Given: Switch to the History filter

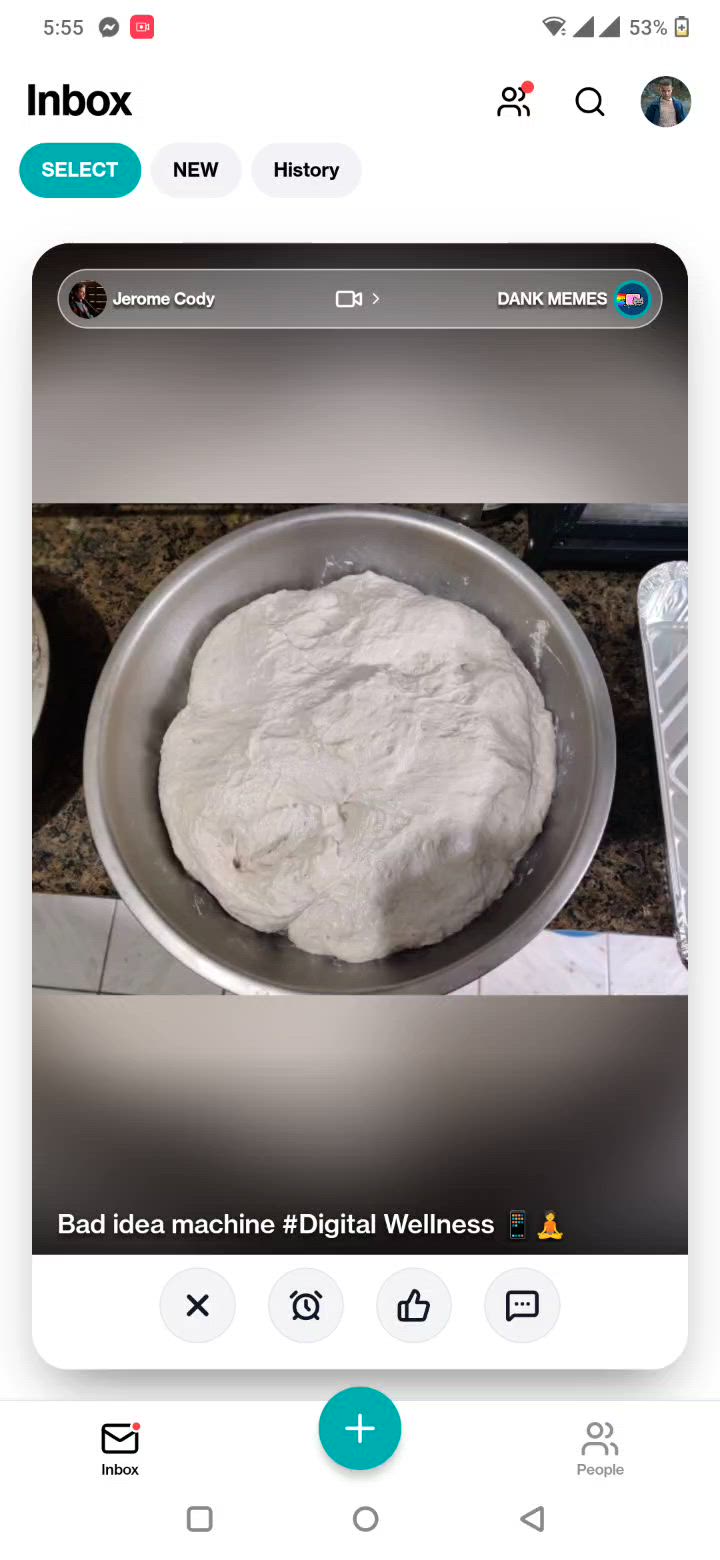Looking at the screenshot, I should [x=306, y=170].
